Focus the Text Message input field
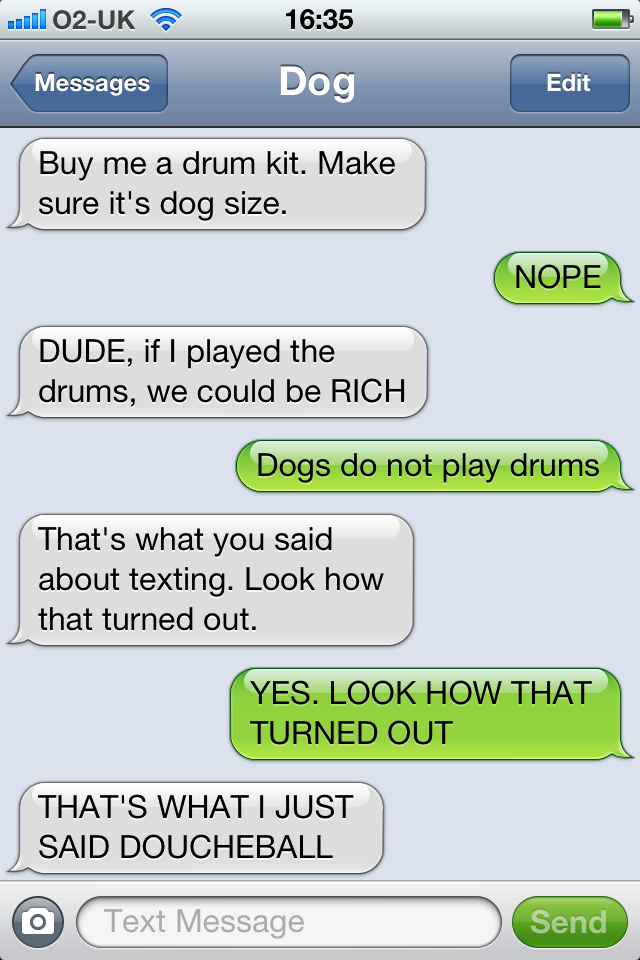The image size is (640, 960). pos(288,921)
